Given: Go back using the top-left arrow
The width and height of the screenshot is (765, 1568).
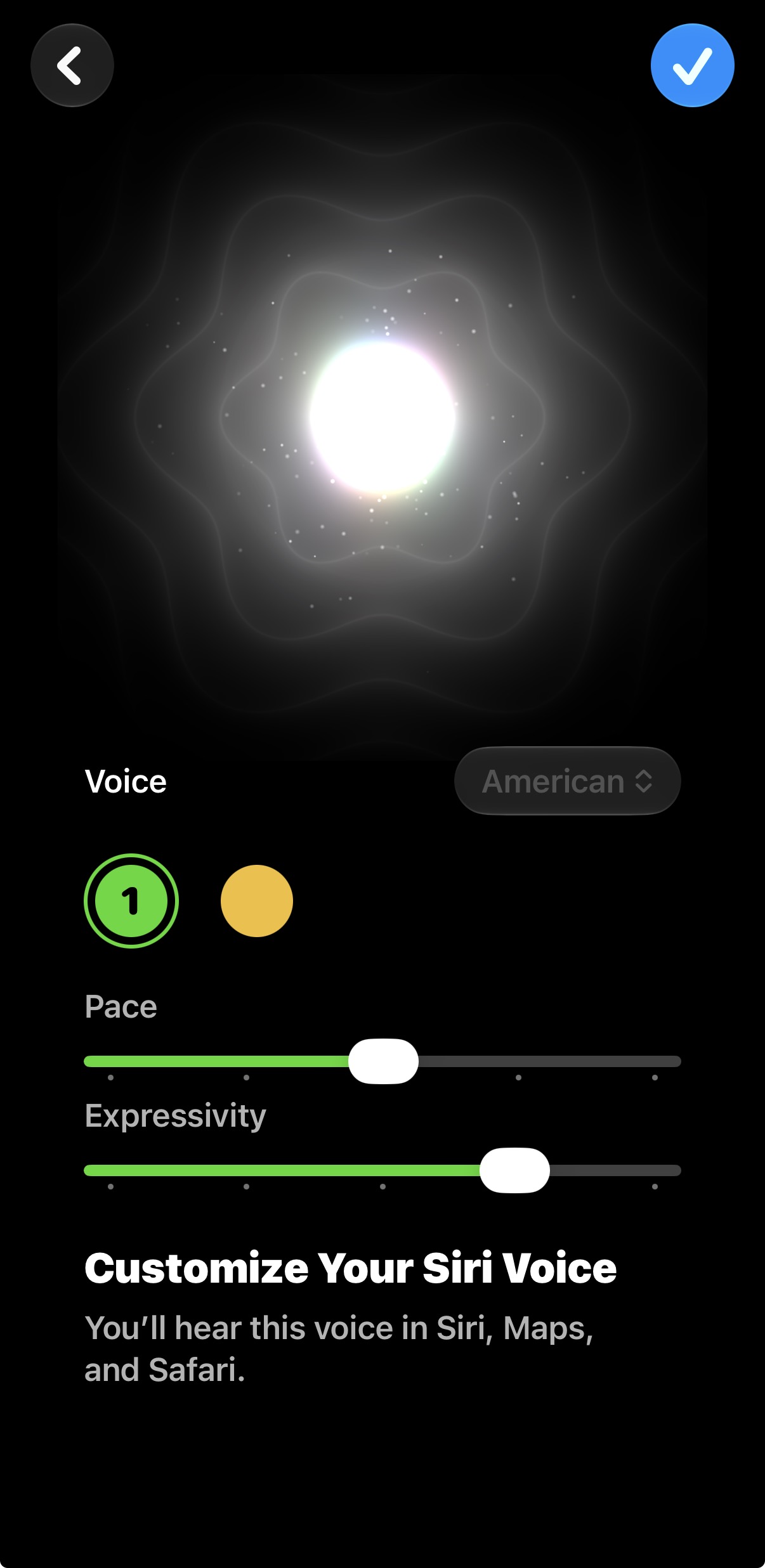Looking at the screenshot, I should pyautogui.click(x=72, y=65).
